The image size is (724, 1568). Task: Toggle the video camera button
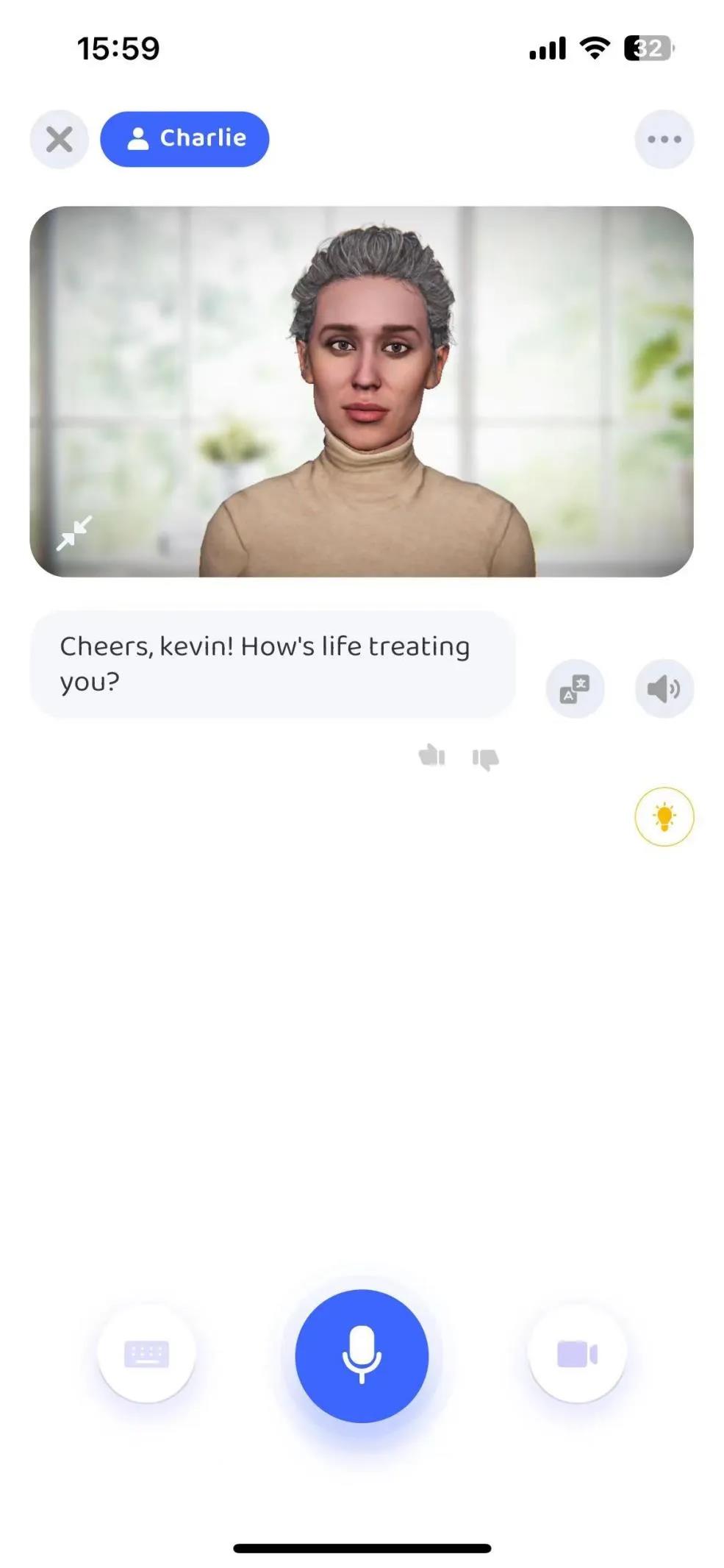point(577,1353)
